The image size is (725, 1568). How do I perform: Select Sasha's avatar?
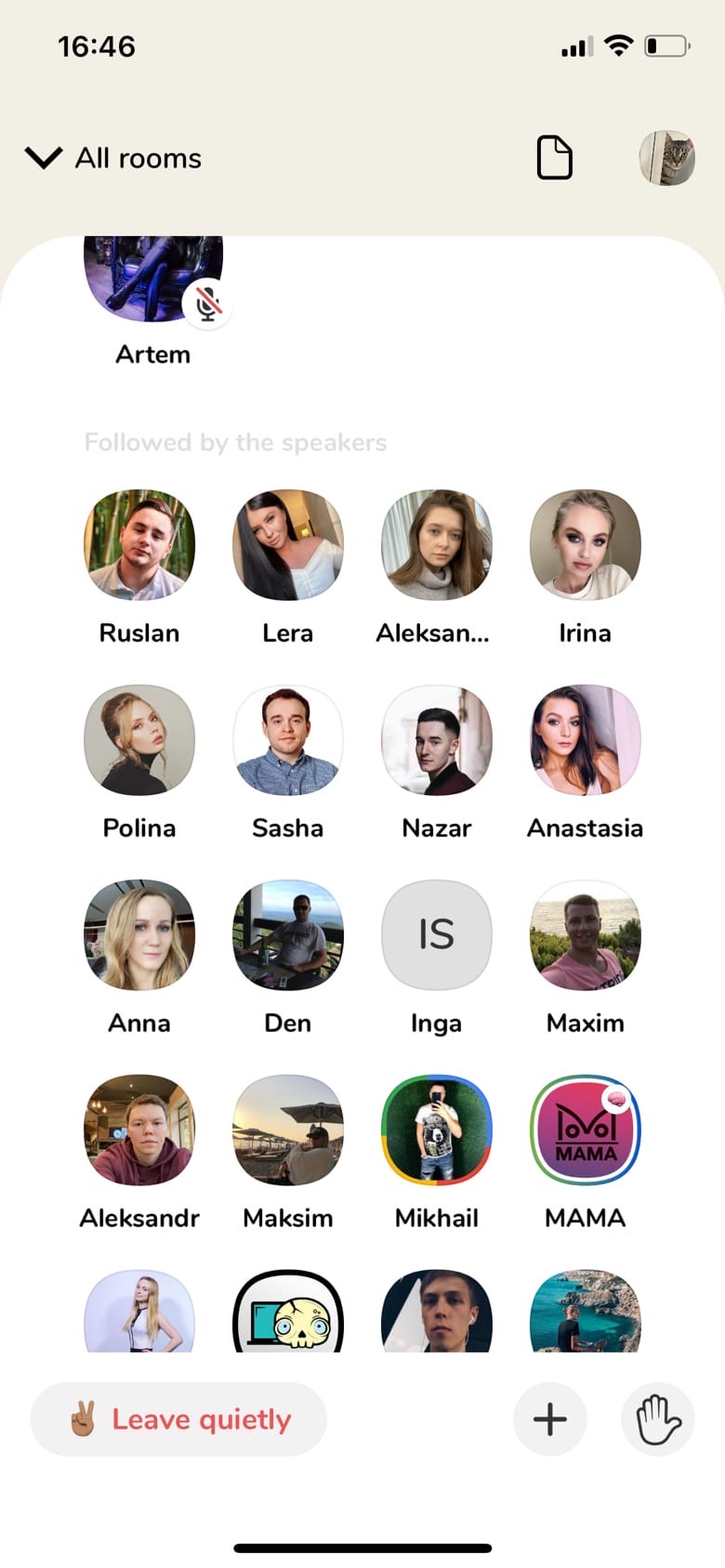(x=288, y=740)
